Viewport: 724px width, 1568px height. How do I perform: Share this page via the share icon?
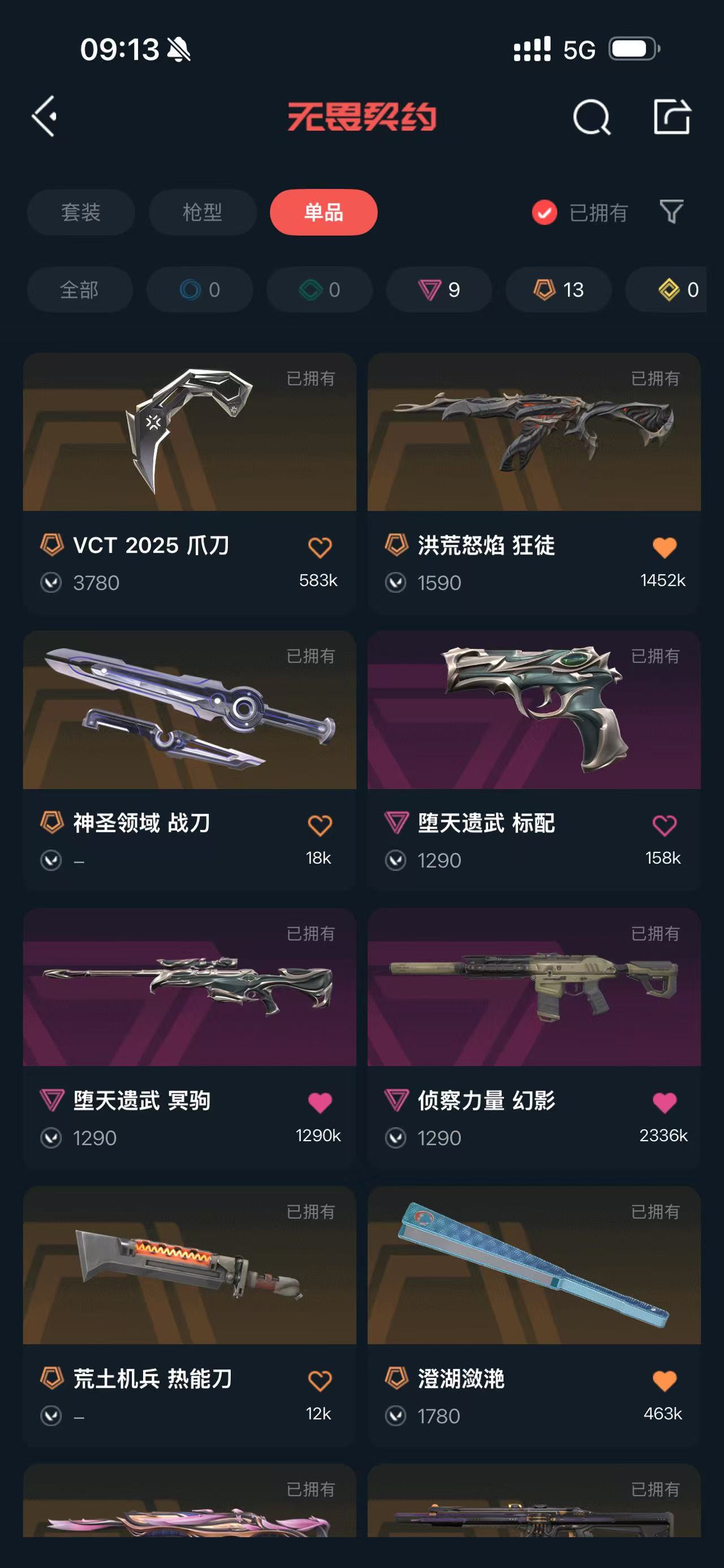(671, 116)
